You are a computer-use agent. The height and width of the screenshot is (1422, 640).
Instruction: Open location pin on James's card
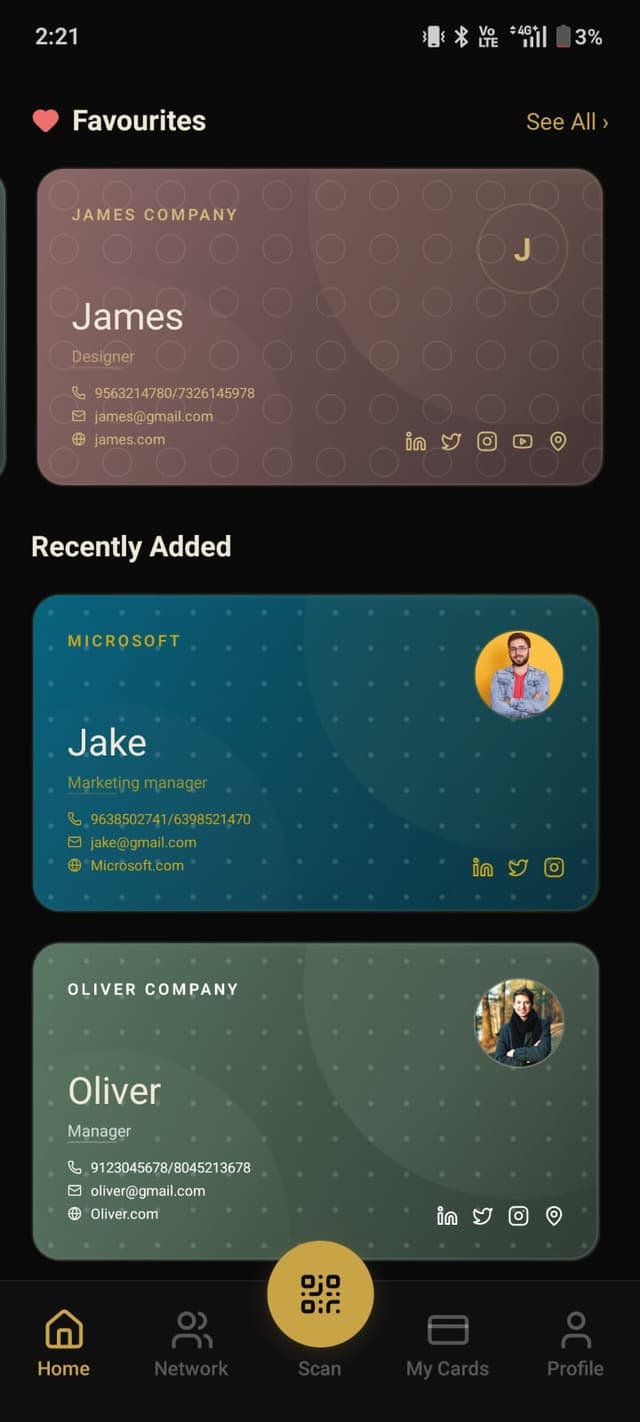point(558,441)
